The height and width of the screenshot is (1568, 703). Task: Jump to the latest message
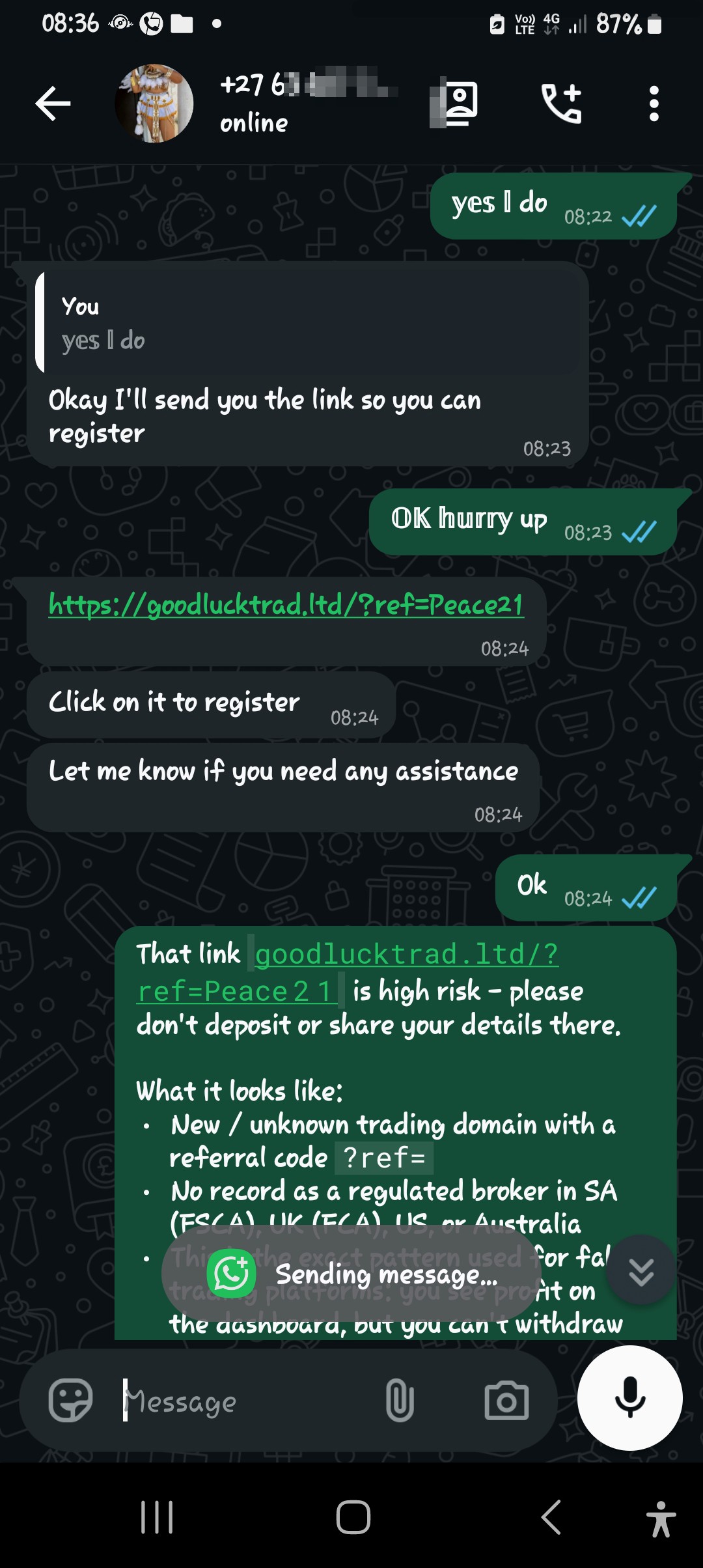pos(641,1270)
